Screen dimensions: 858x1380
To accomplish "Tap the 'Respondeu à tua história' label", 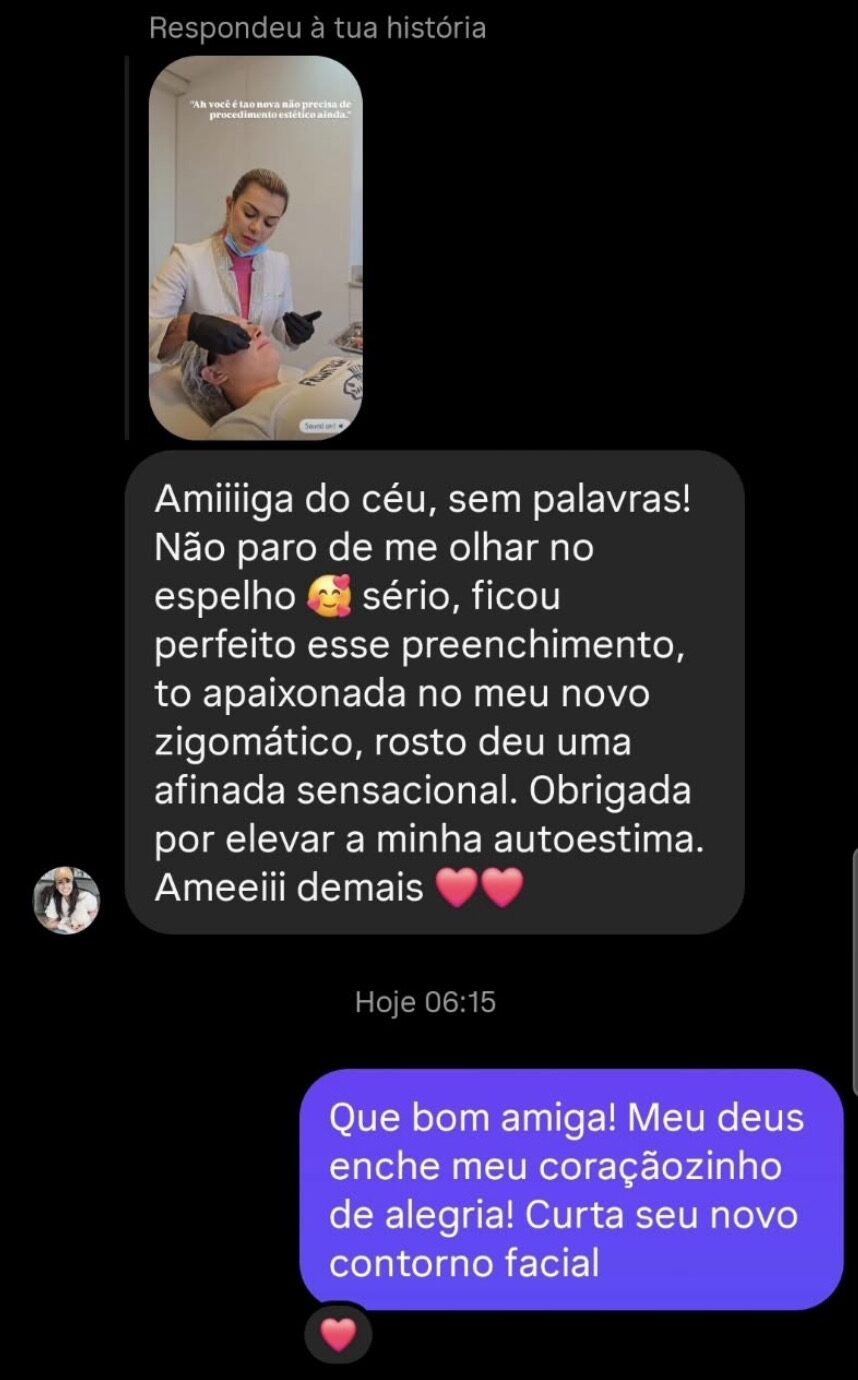I will click(x=316, y=27).
